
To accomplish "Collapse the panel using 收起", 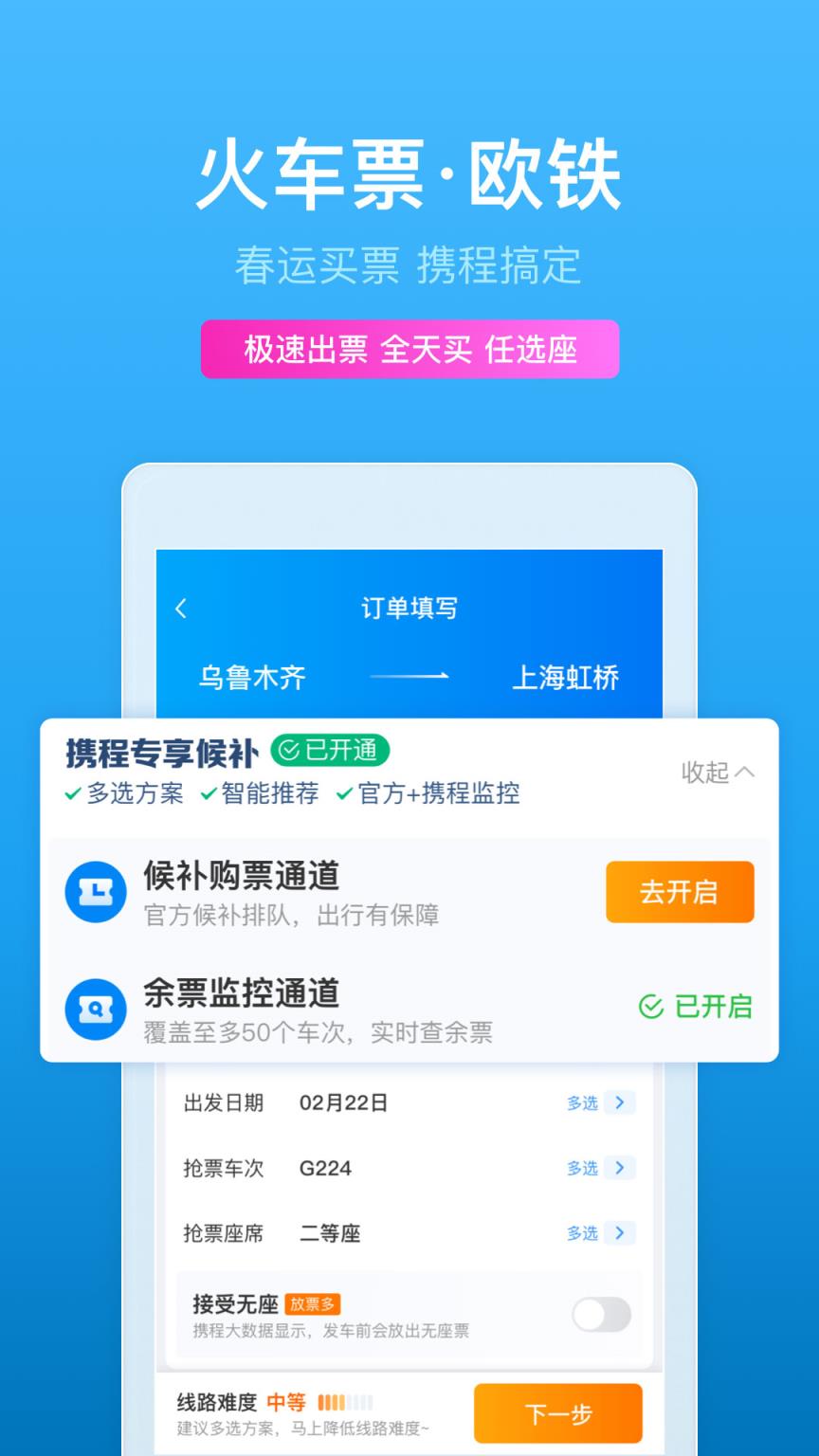I will pyautogui.click(x=716, y=773).
